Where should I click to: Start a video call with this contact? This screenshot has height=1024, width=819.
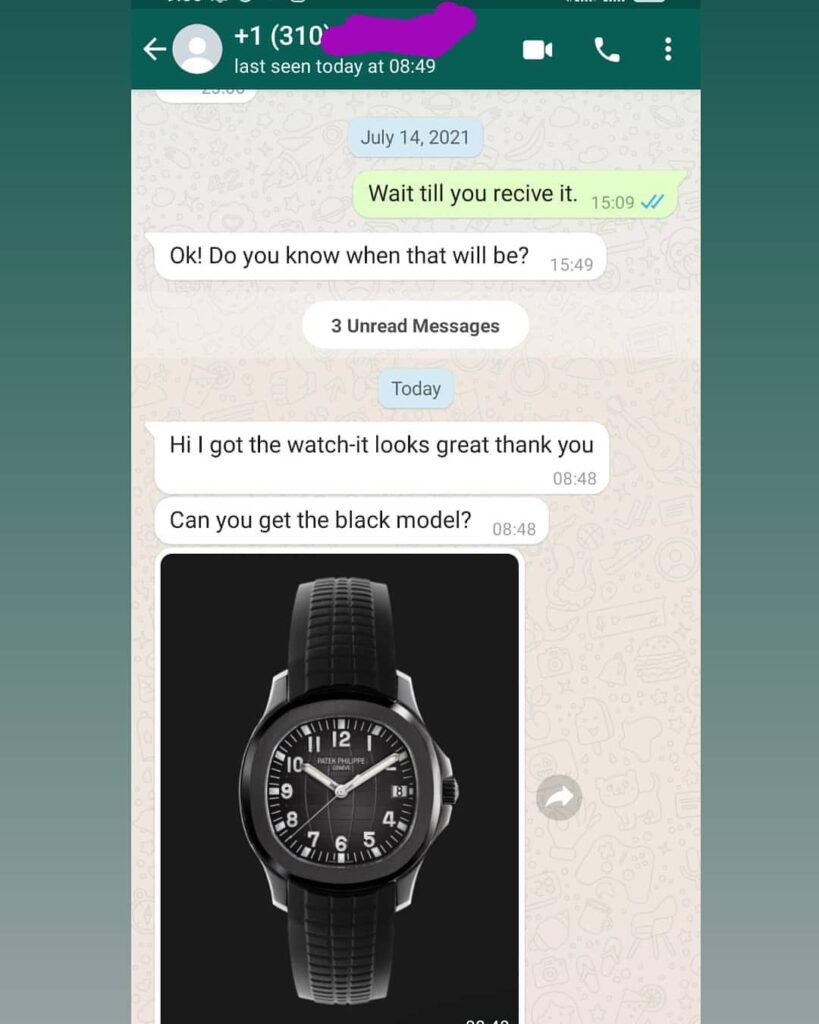tap(538, 49)
